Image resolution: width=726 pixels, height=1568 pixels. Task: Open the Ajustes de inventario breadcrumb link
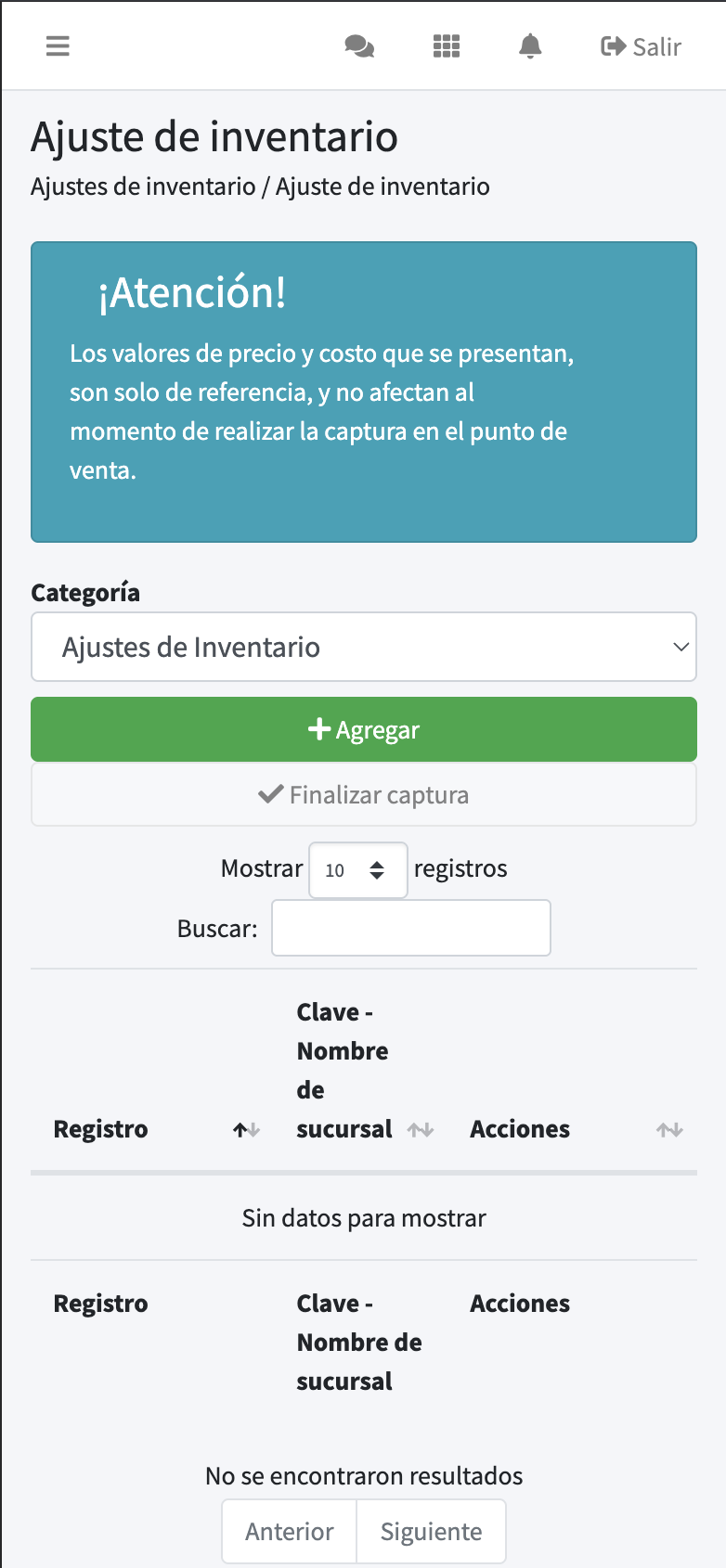point(143,186)
